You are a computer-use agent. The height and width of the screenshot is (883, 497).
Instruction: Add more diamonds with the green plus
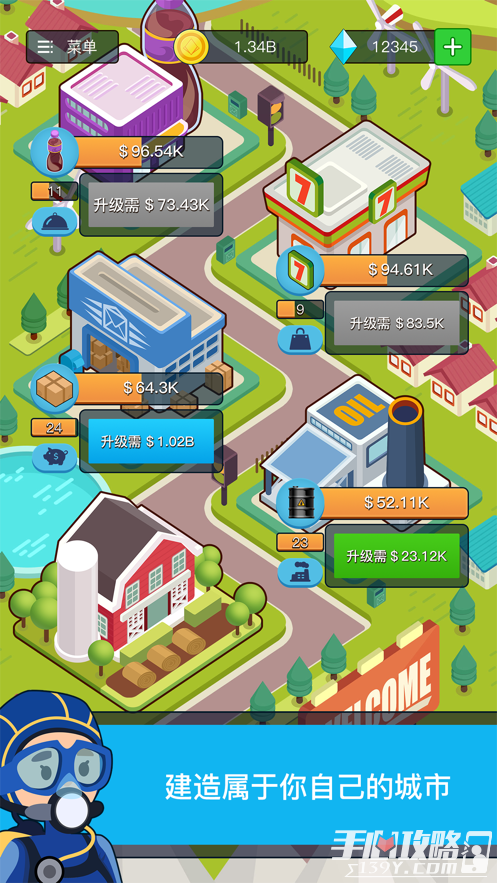pyautogui.click(x=453, y=47)
